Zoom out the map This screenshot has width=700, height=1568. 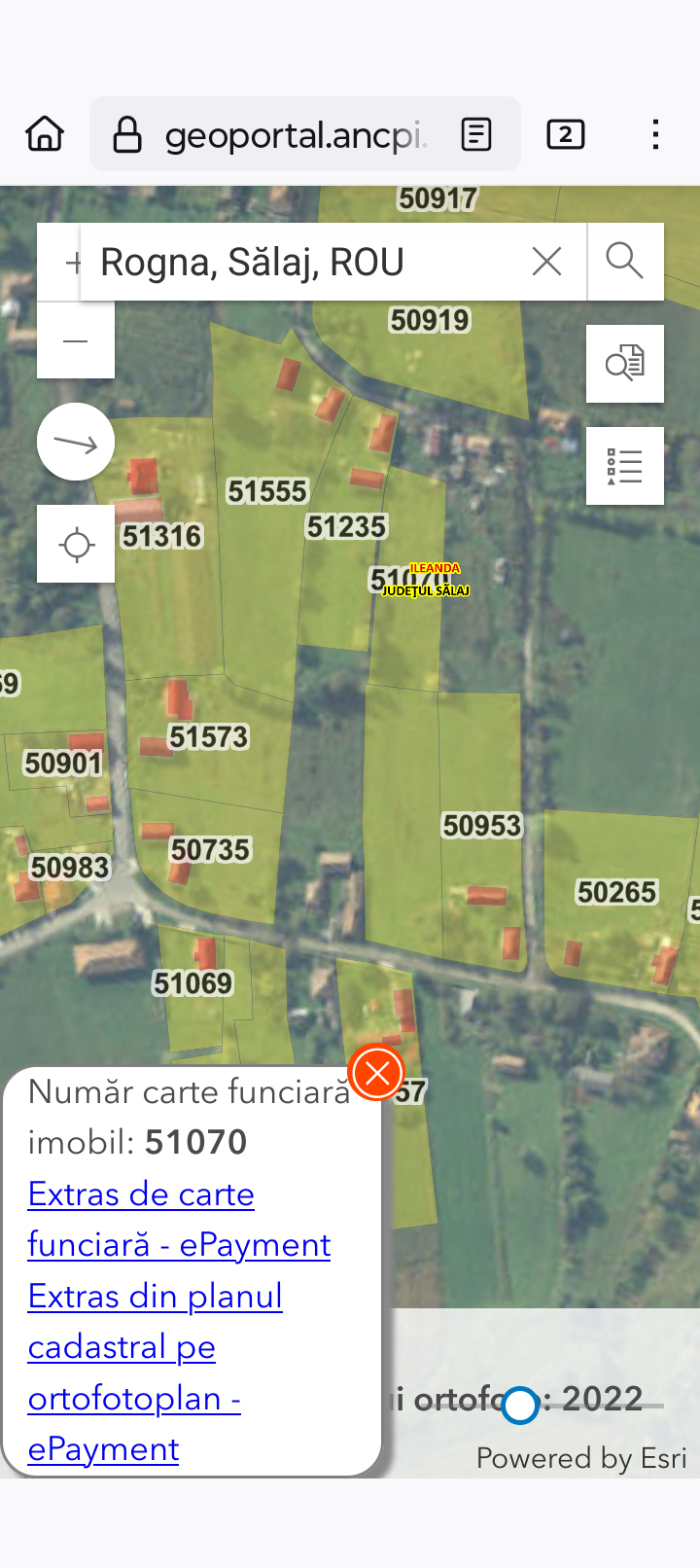tap(76, 340)
